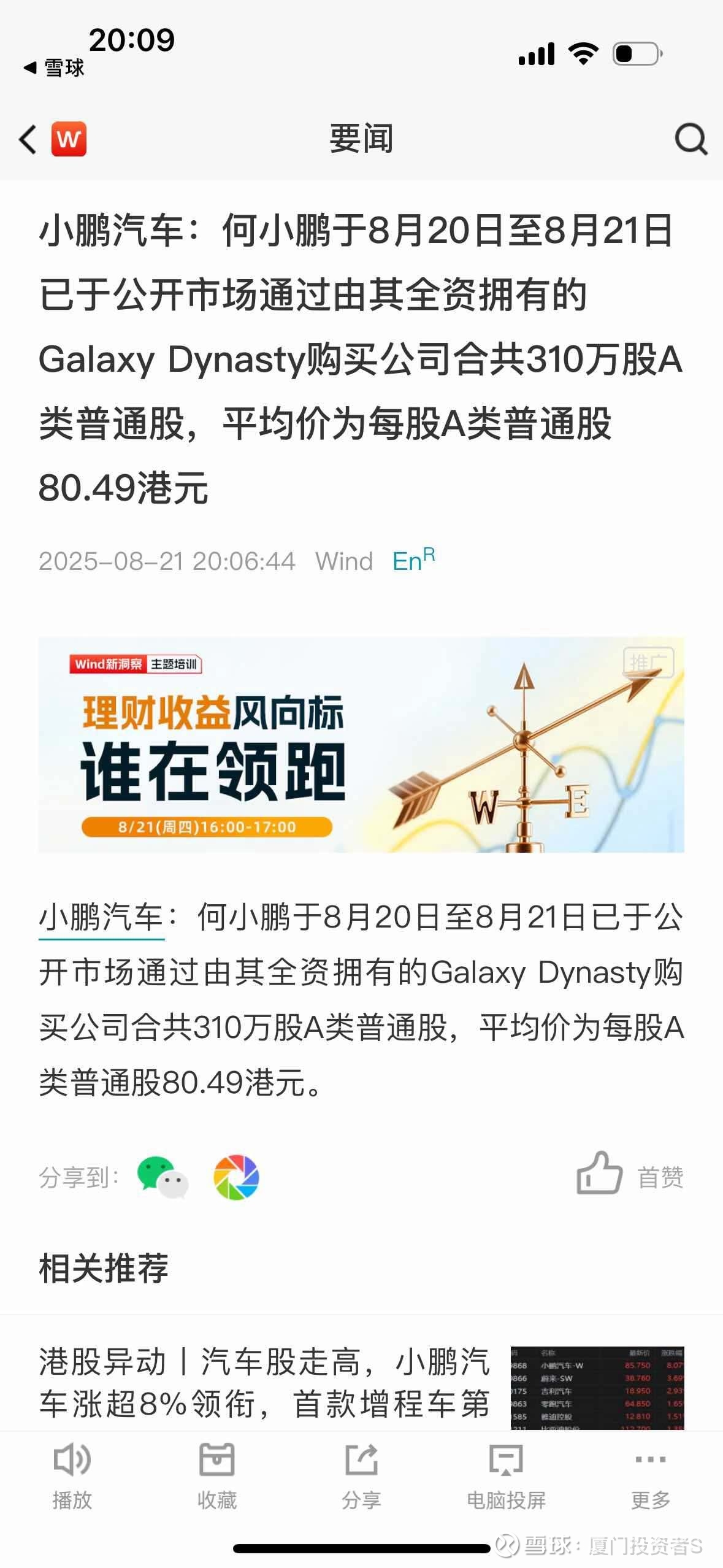Open the underlined 小鹏汽车 stock link
This screenshot has height=1568, width=723.
click(x=101, y=918)
